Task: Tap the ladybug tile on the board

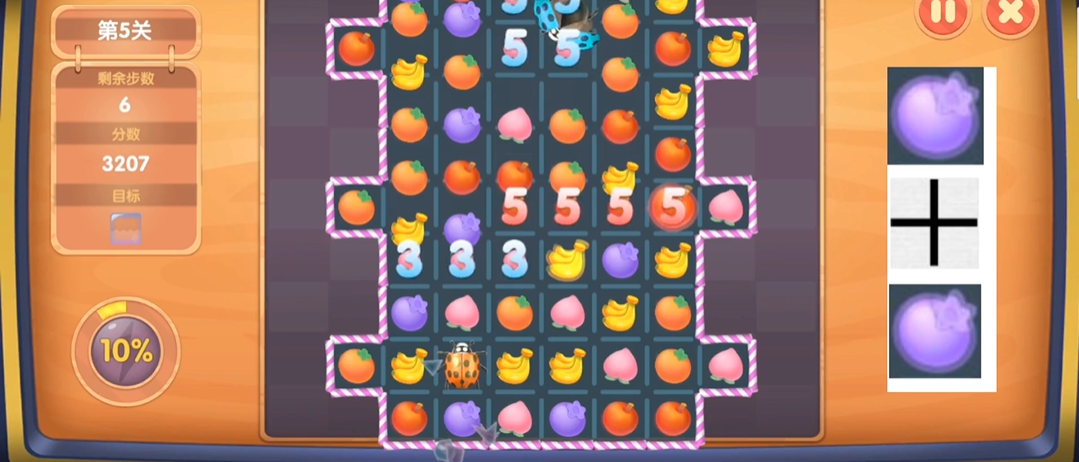Action: [x=461, y=366]
